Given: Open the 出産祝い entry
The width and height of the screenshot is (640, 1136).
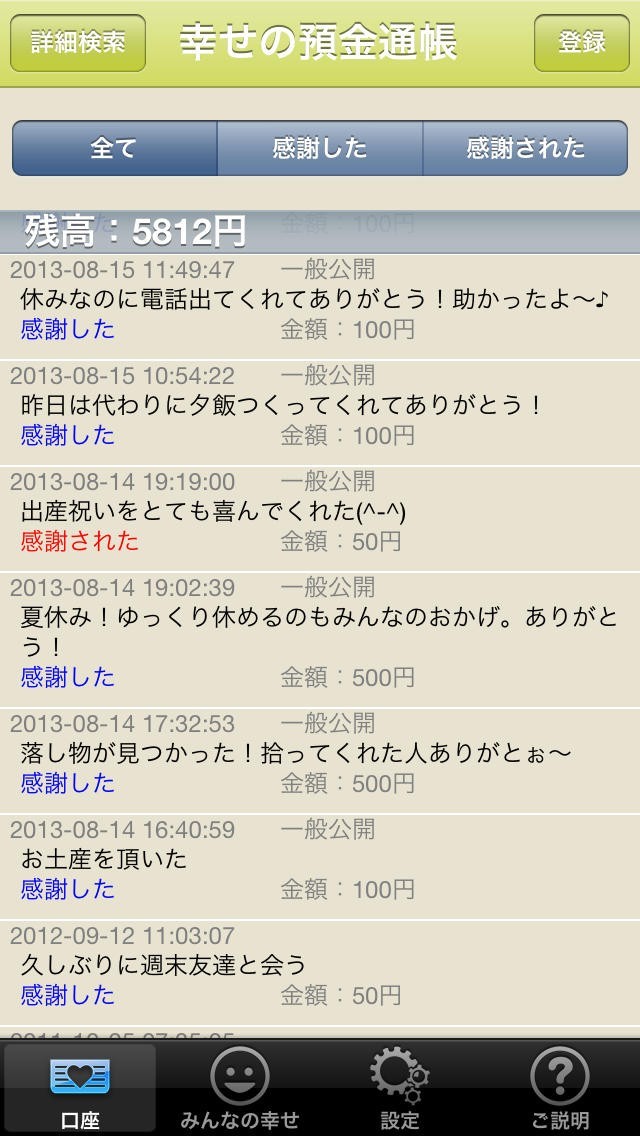Looking at the screenshot, I should 320,511.
